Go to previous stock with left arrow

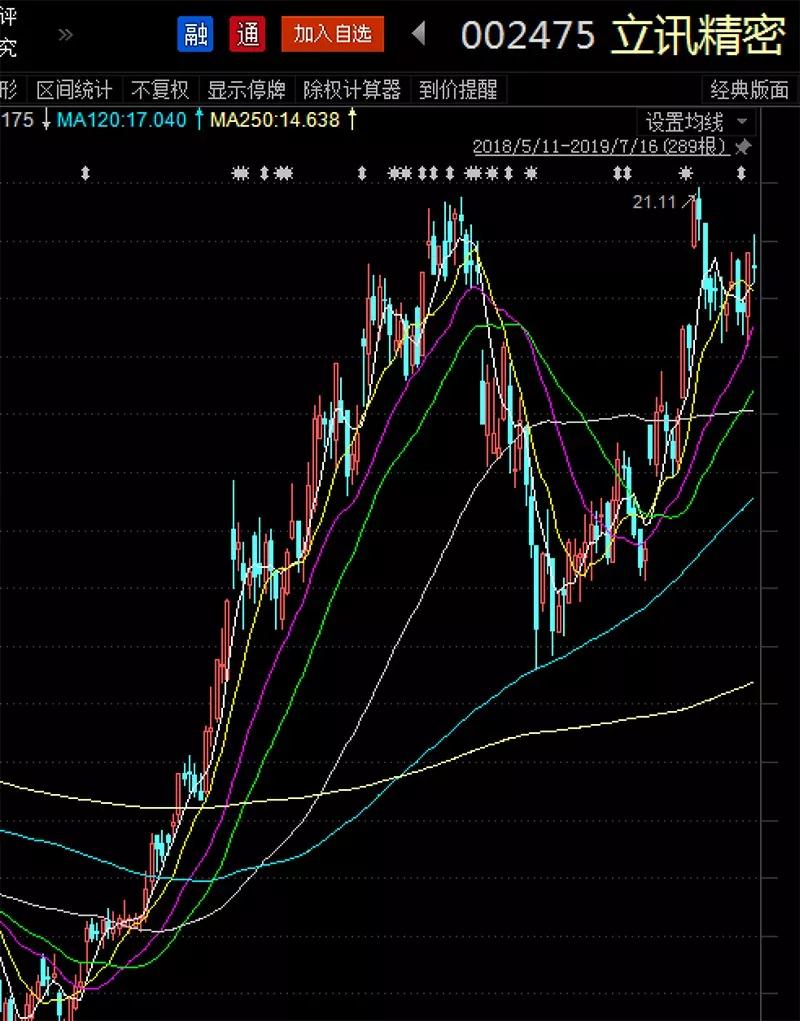coord(419,34)
